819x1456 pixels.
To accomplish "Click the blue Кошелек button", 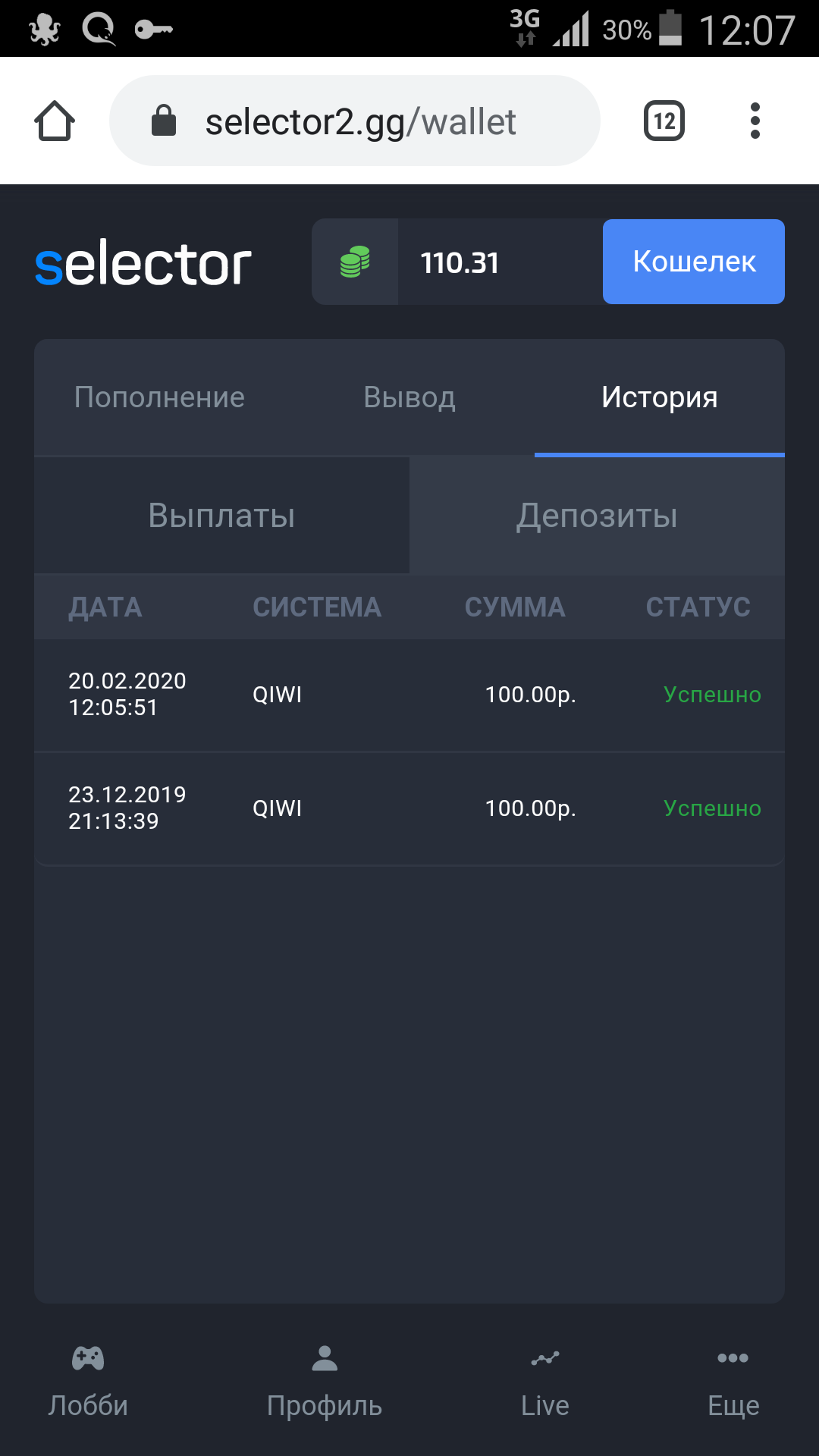I will tap(693, 262).
